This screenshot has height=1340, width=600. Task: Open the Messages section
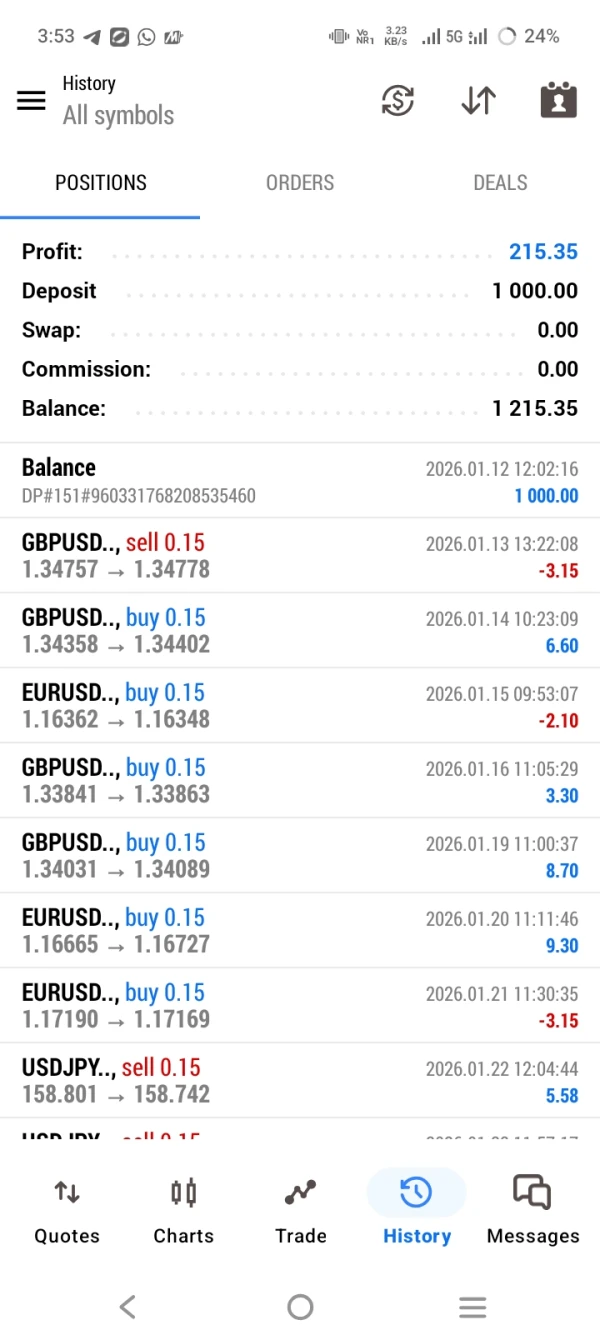(532, 1211)
